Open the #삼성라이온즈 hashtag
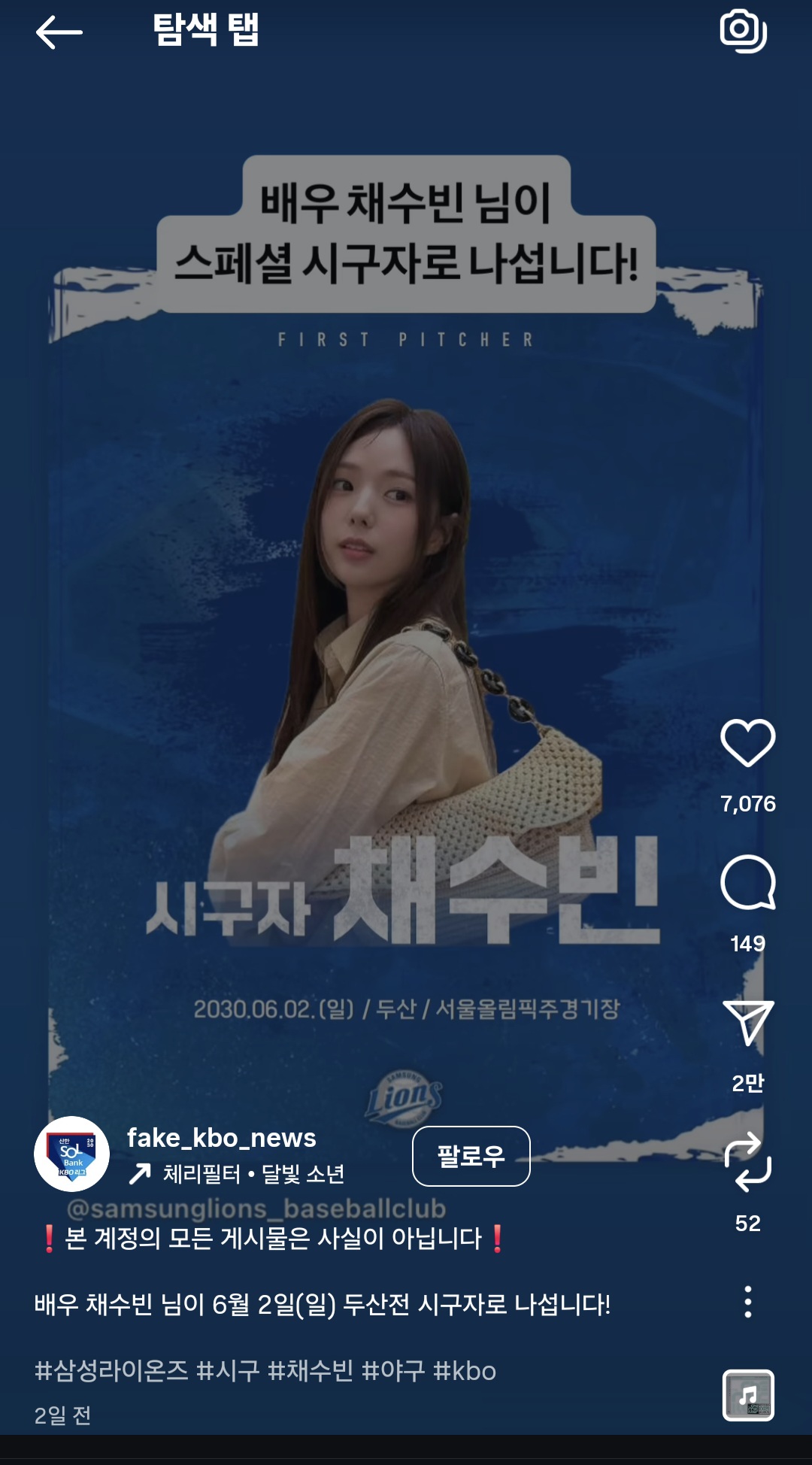The image size is (812, 1465). click(111, 1371)
